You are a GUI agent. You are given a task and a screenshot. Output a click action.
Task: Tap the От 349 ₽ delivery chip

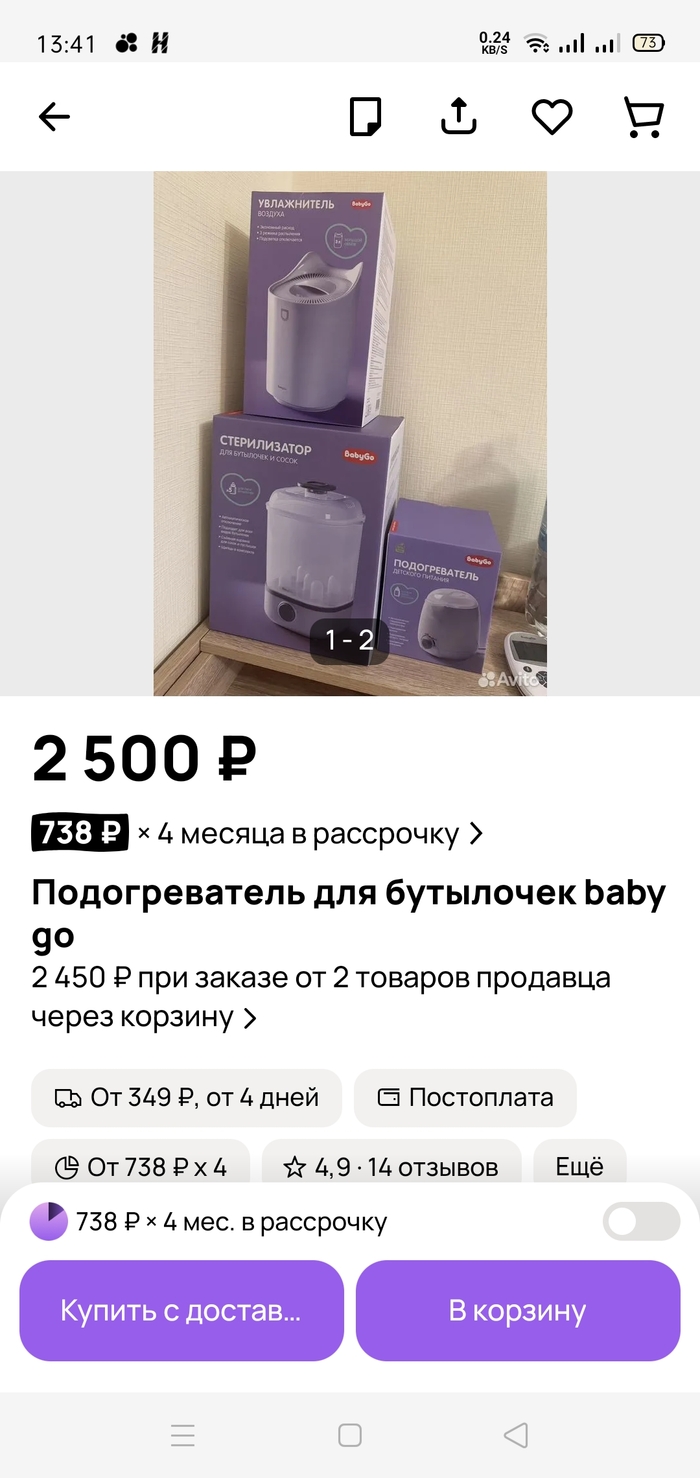pyautogui.click(x=186, y=1098)
